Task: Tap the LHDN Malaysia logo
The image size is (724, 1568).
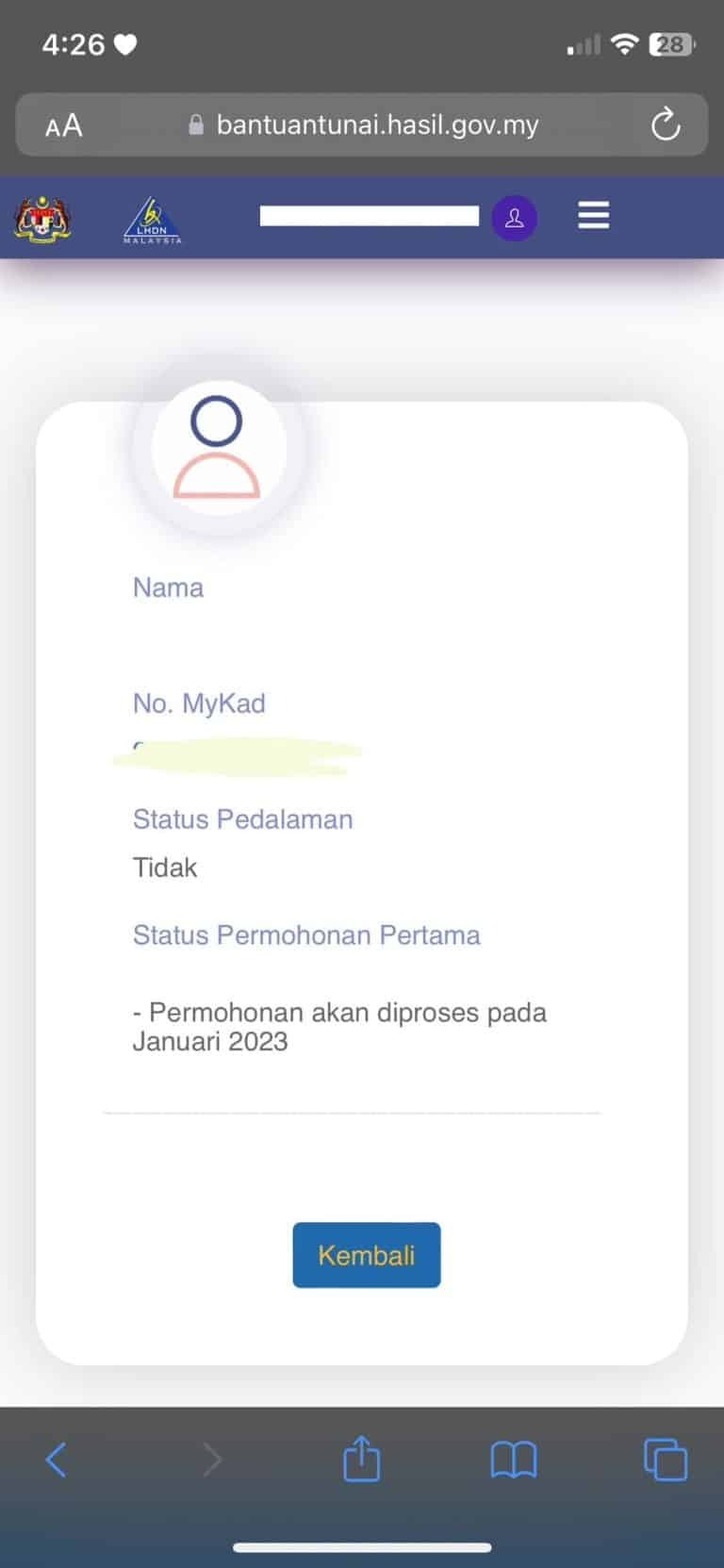Action: tap(152, 220)
